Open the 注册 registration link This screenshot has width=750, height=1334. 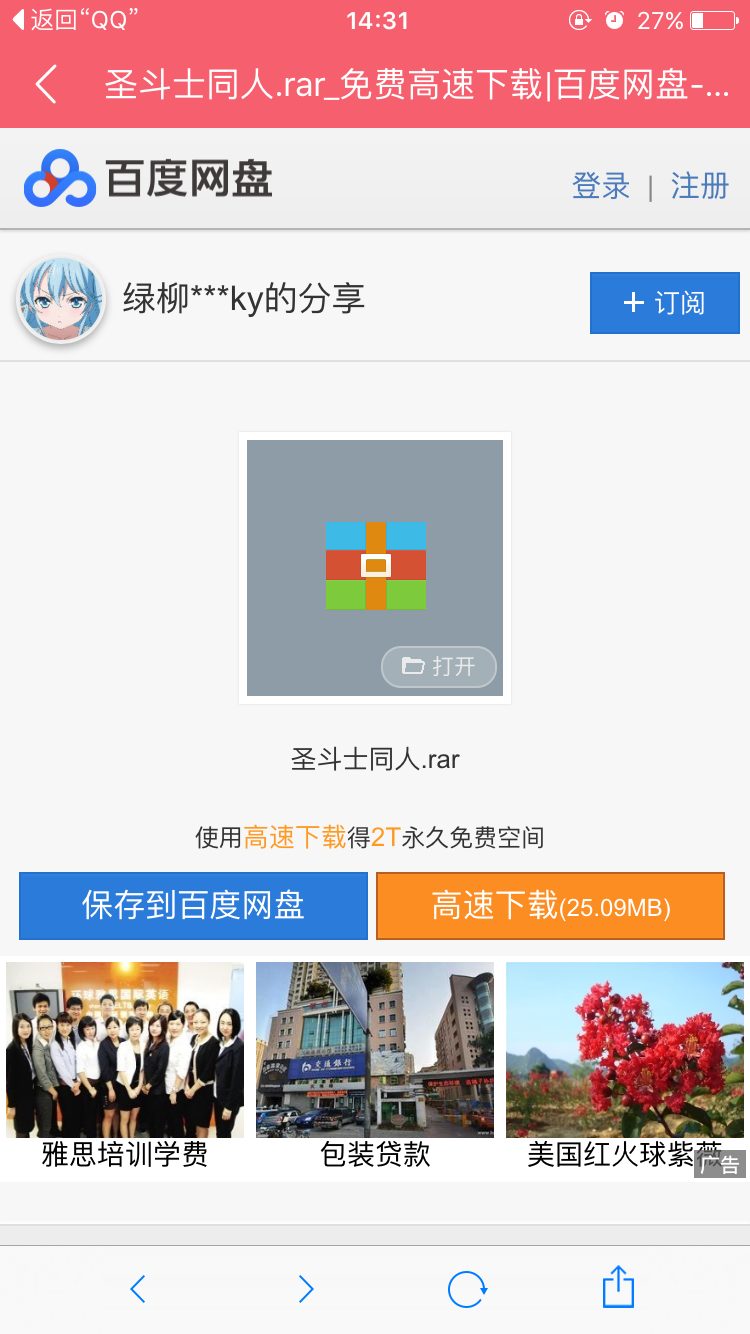699,186
